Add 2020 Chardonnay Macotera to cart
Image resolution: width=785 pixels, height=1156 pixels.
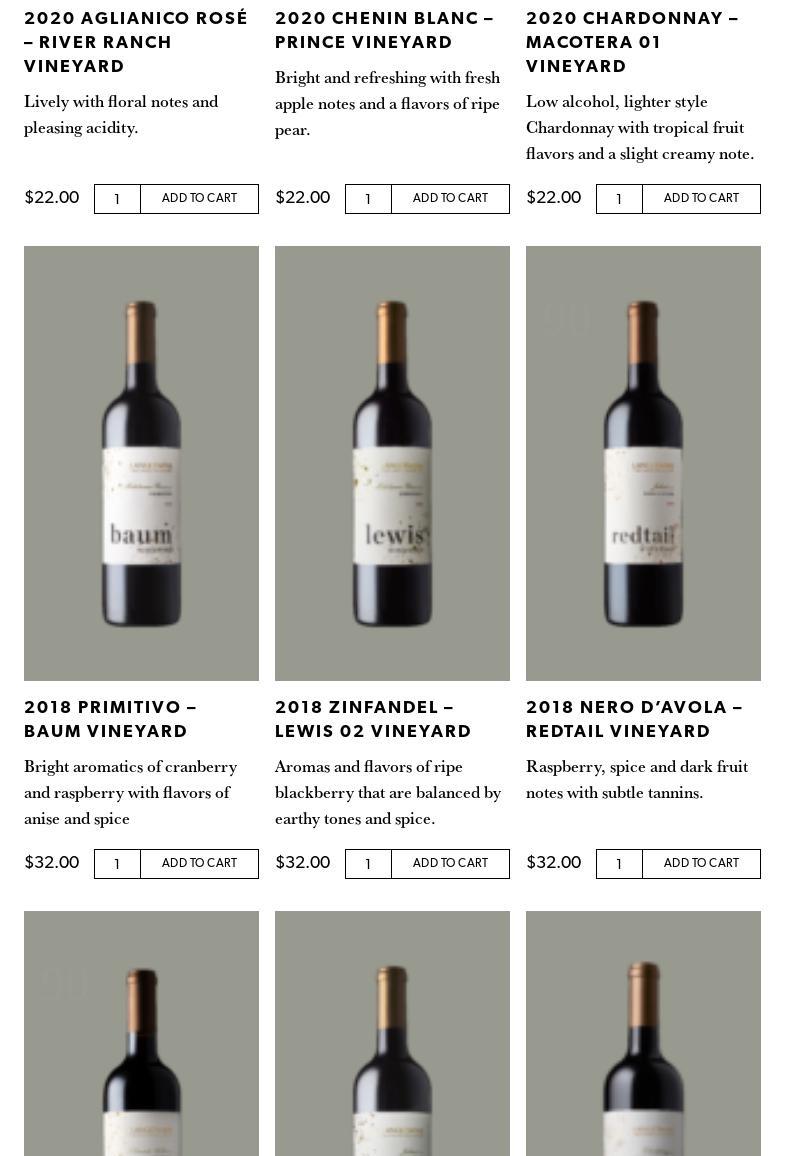(x=701, y=198)
